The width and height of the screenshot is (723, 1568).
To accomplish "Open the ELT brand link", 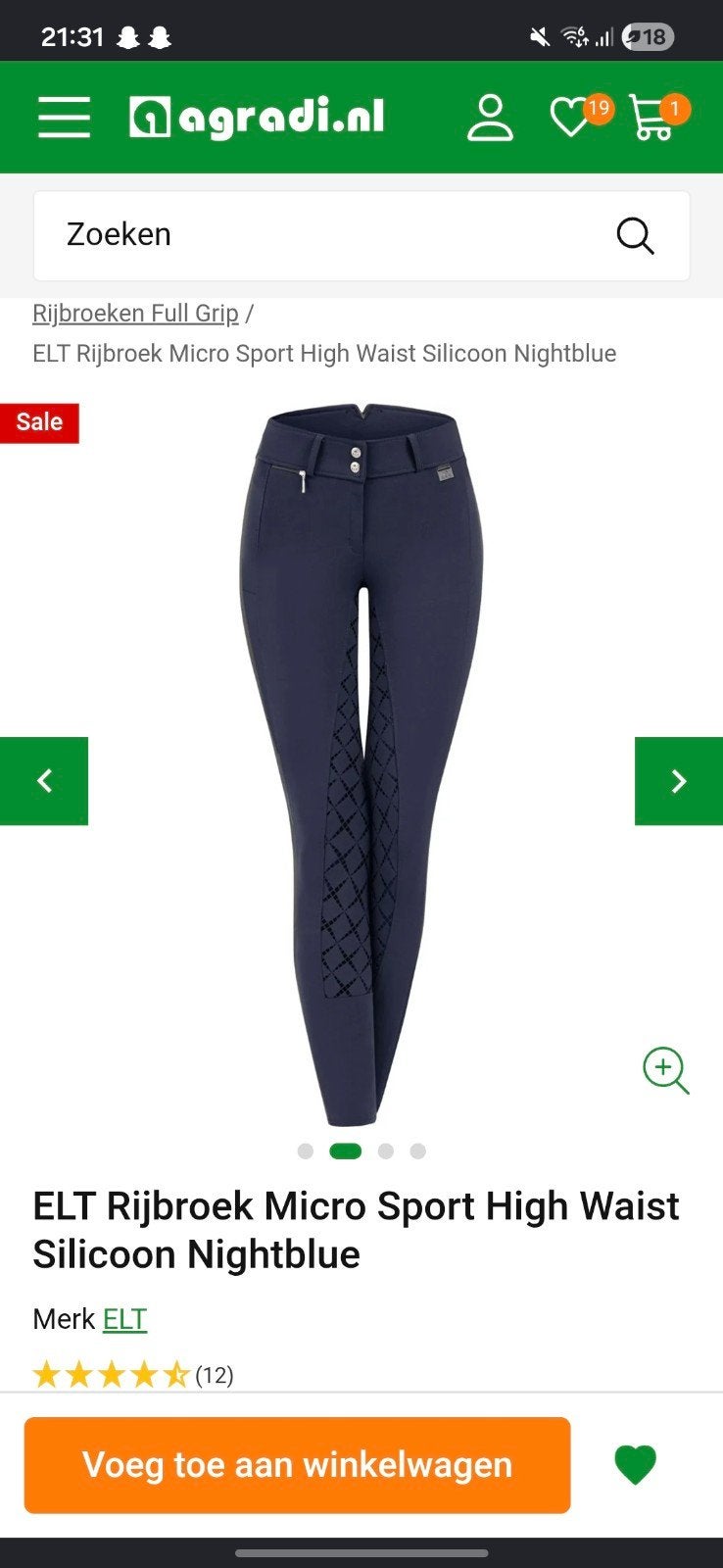I will tap(124, 1319).
